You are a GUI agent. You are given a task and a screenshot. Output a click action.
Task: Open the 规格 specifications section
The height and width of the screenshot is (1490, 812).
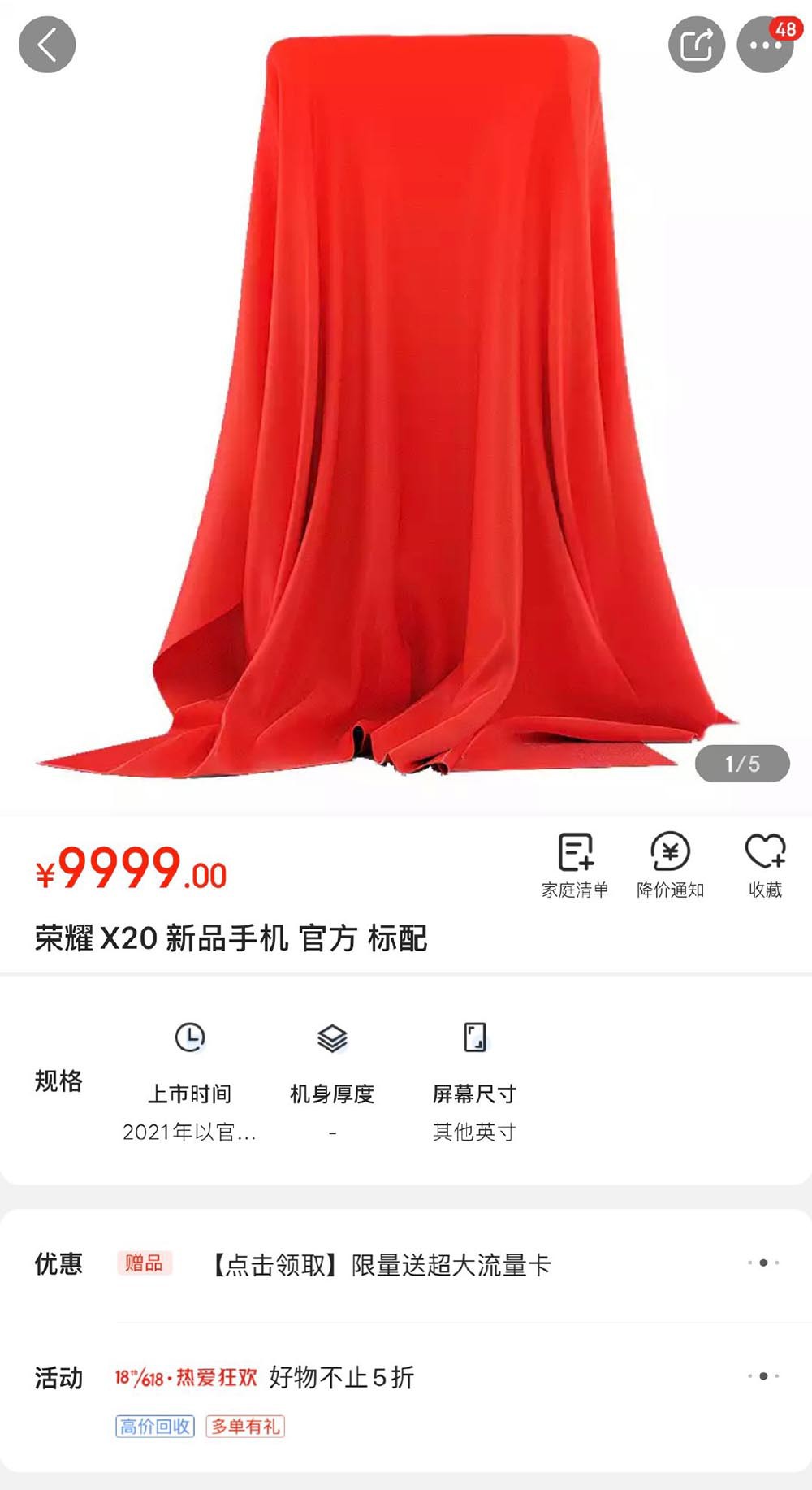tap(58, 1081)
